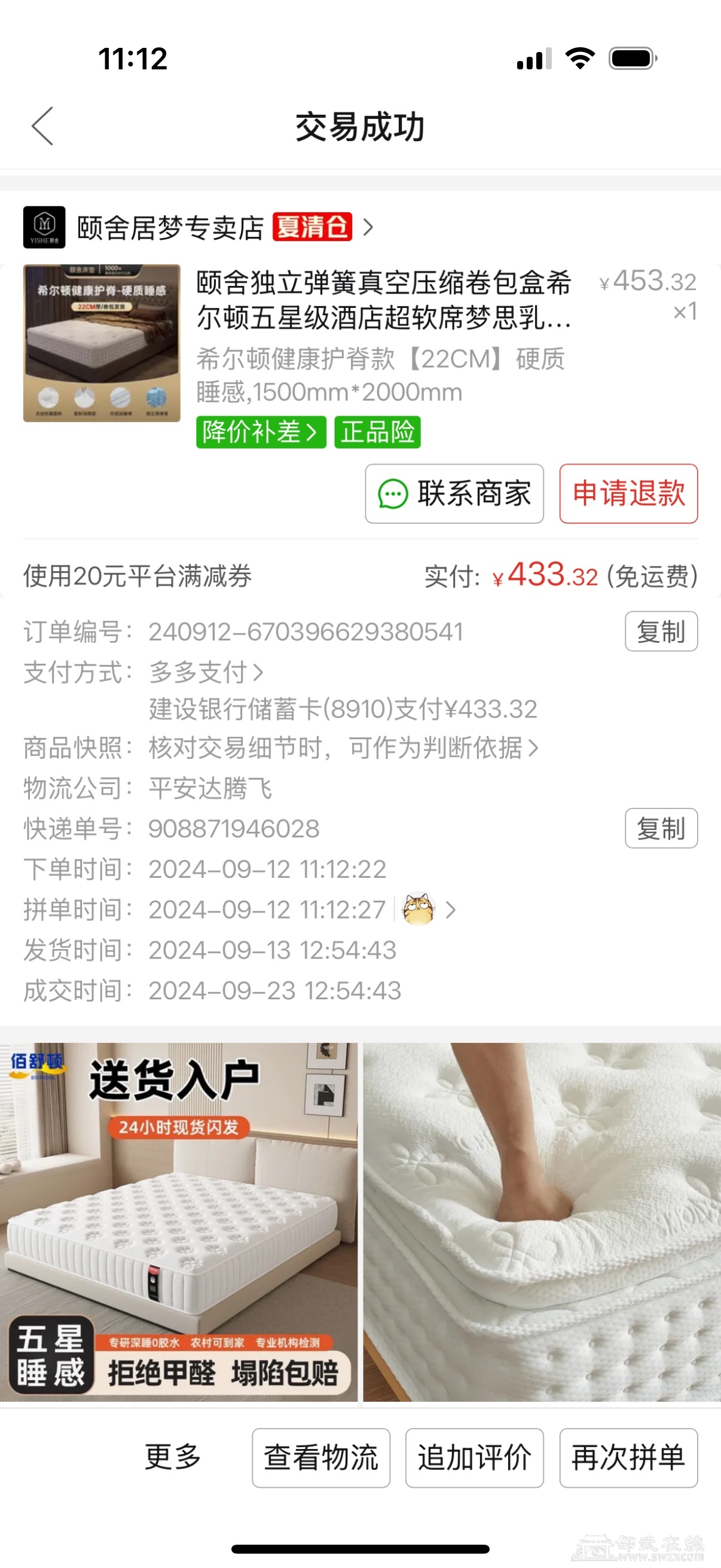Open the purchased mattress product thumbnail
The height and width of the screenshot is (1568, 721).
coord(102,343)
